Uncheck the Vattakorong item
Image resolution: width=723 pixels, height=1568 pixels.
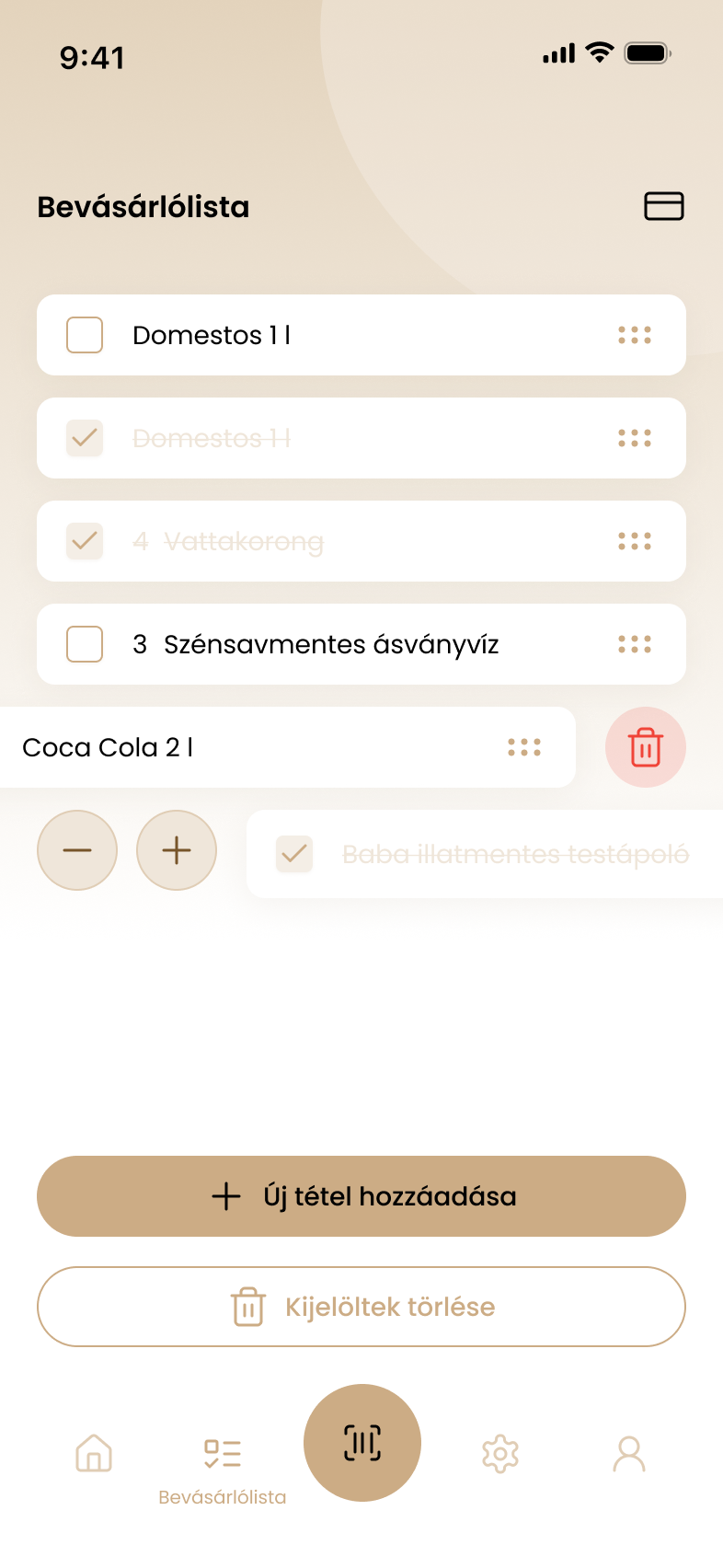pos(85,541)
